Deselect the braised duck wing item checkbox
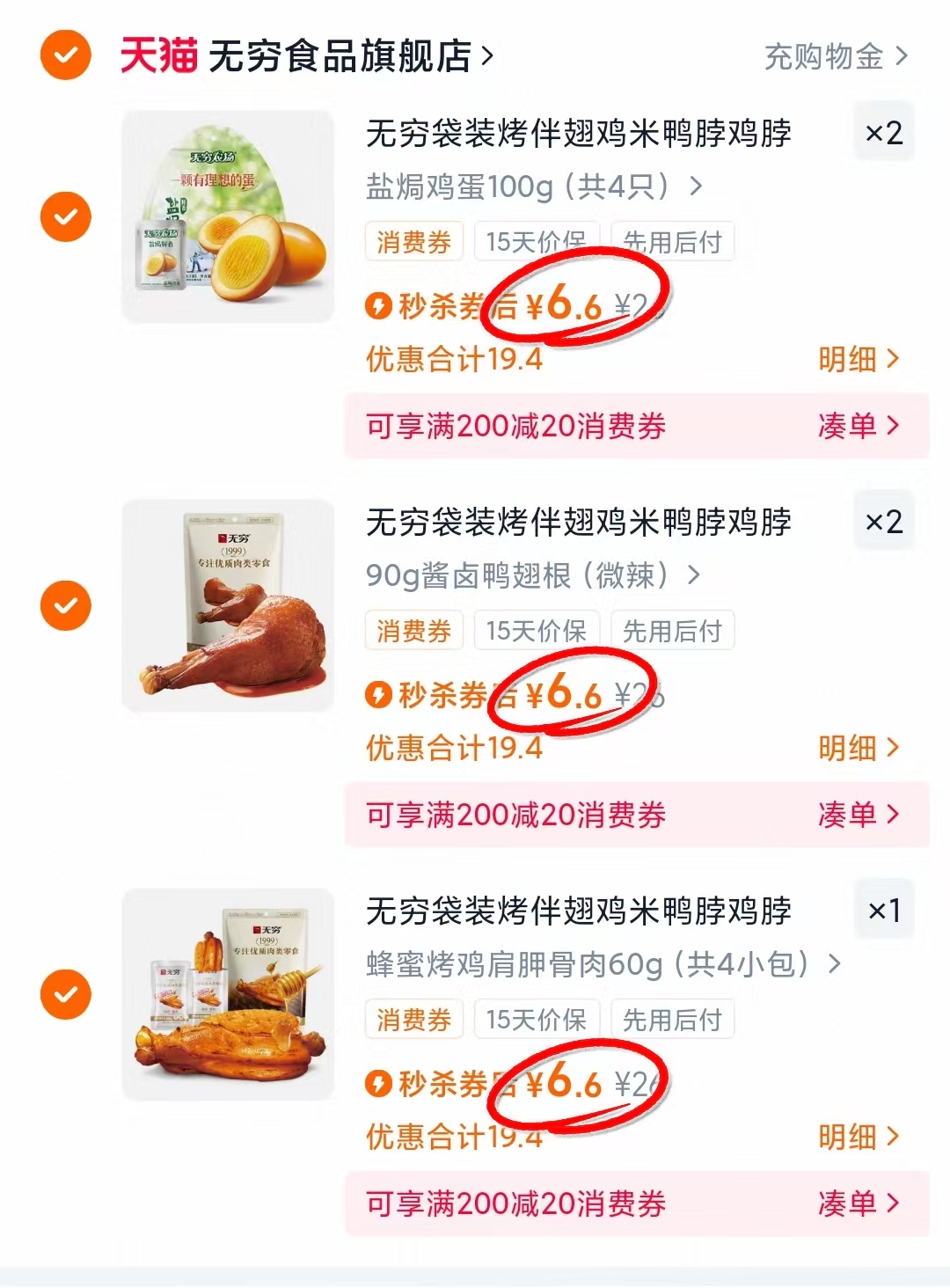Viewport: 950px width, 1288px height. coord(64,604)
